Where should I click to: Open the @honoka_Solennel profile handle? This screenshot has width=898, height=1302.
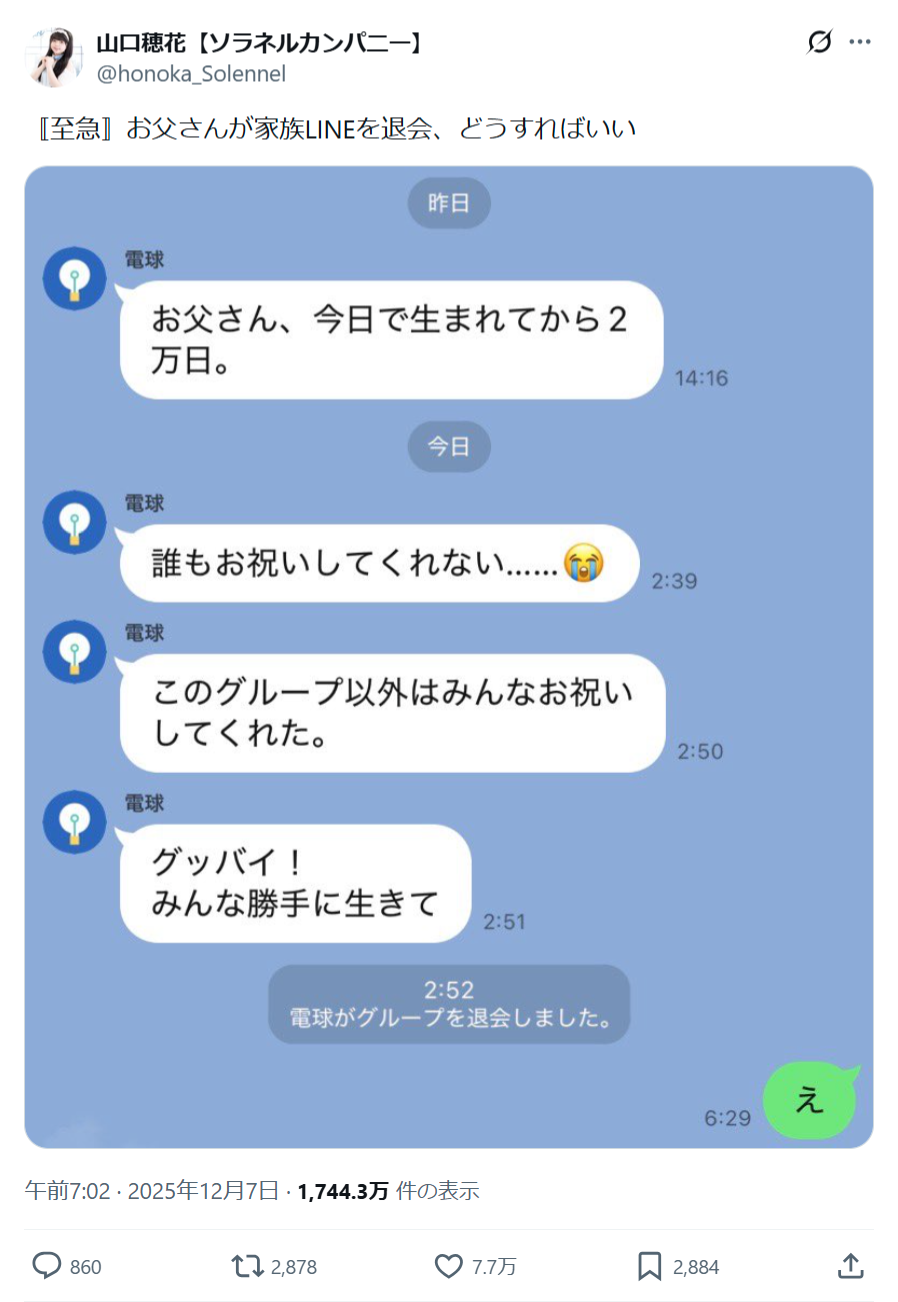click(191, 73)
